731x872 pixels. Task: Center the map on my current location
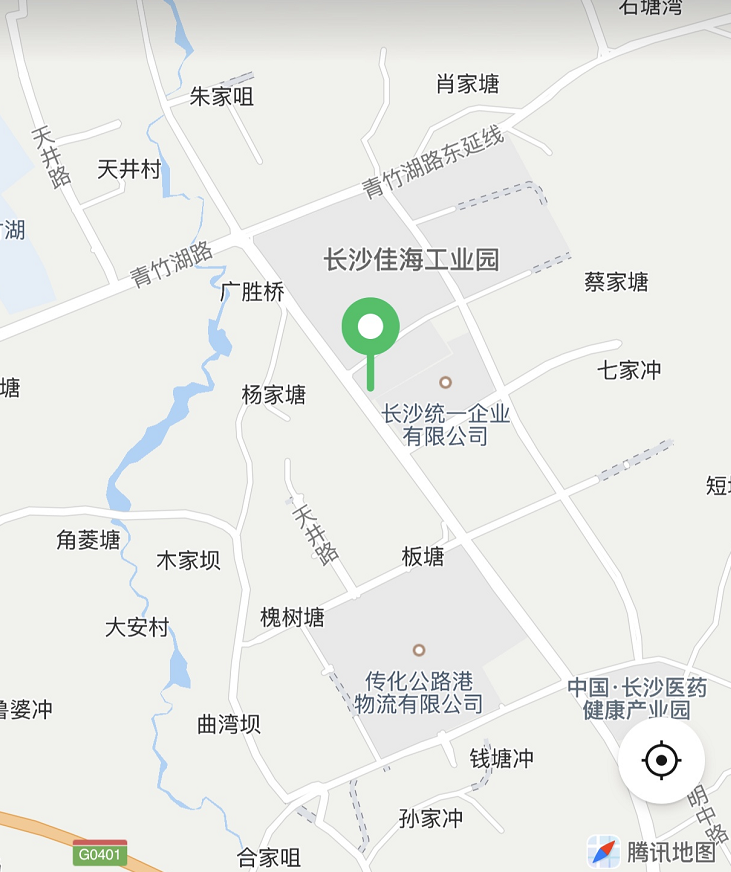661,761
